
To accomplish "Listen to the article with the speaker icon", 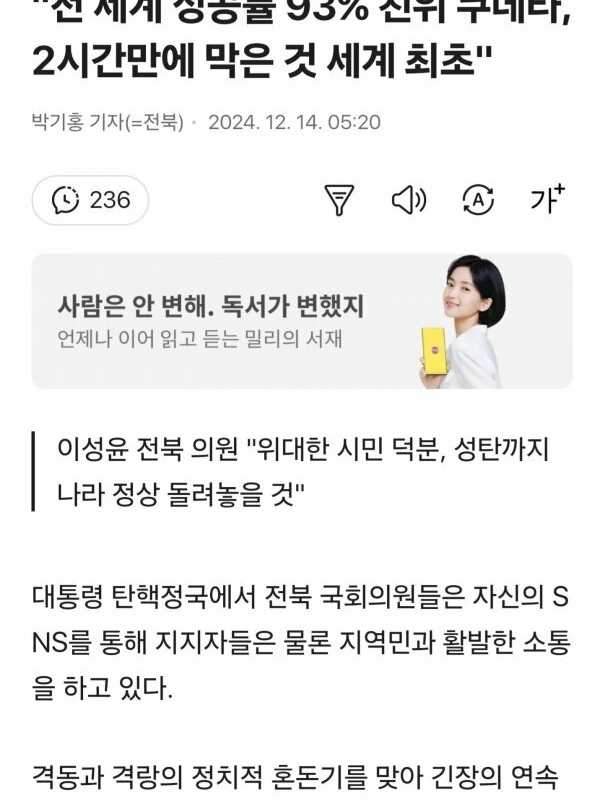I will 408,200.
